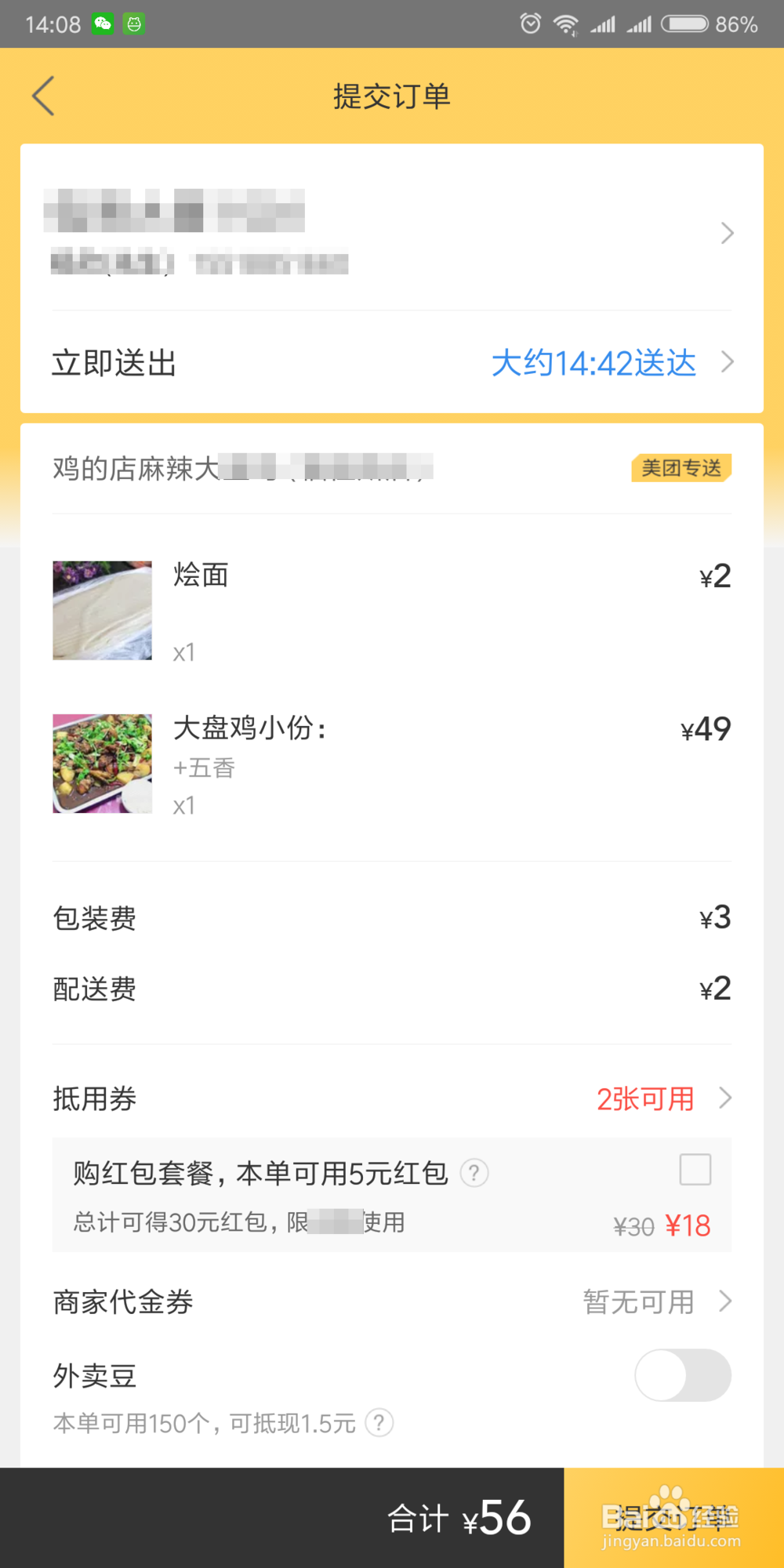784x1568 pixels.
Task: Change the 立即送出 delivery time
Action: pyautogui.click(x=392, y=362)
